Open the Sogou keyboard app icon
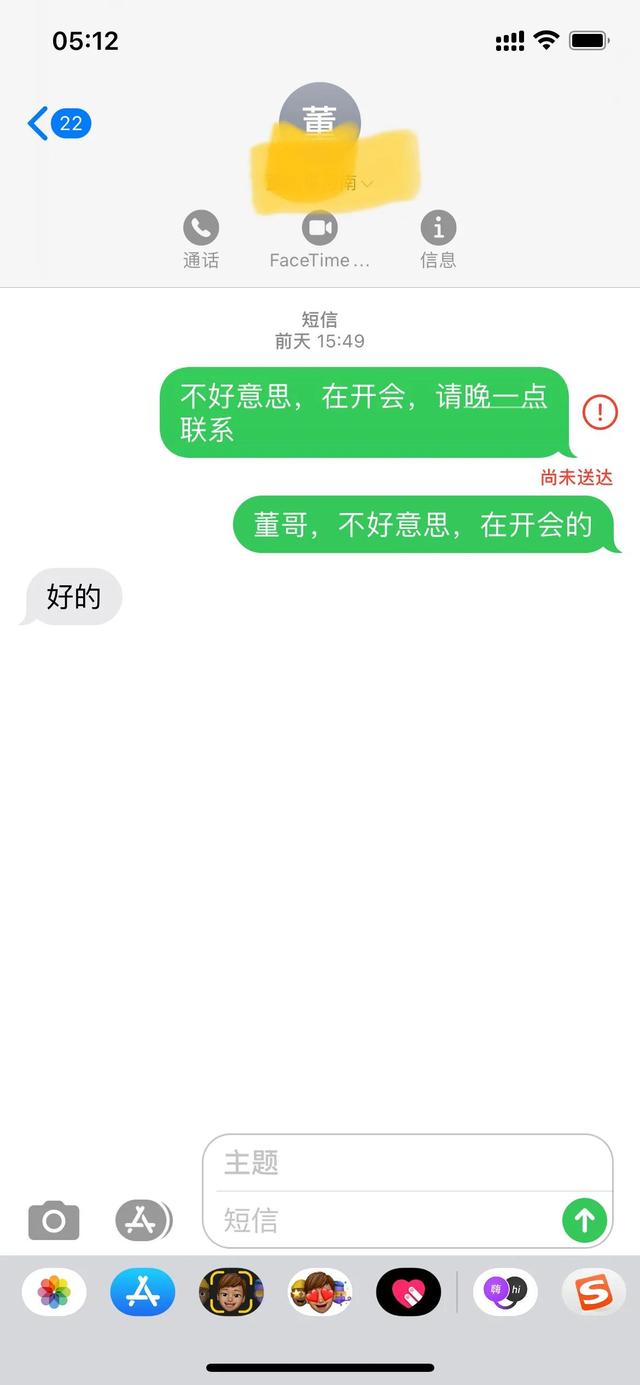This screenshot has width=640, height=1385. tap(593, 1292)
